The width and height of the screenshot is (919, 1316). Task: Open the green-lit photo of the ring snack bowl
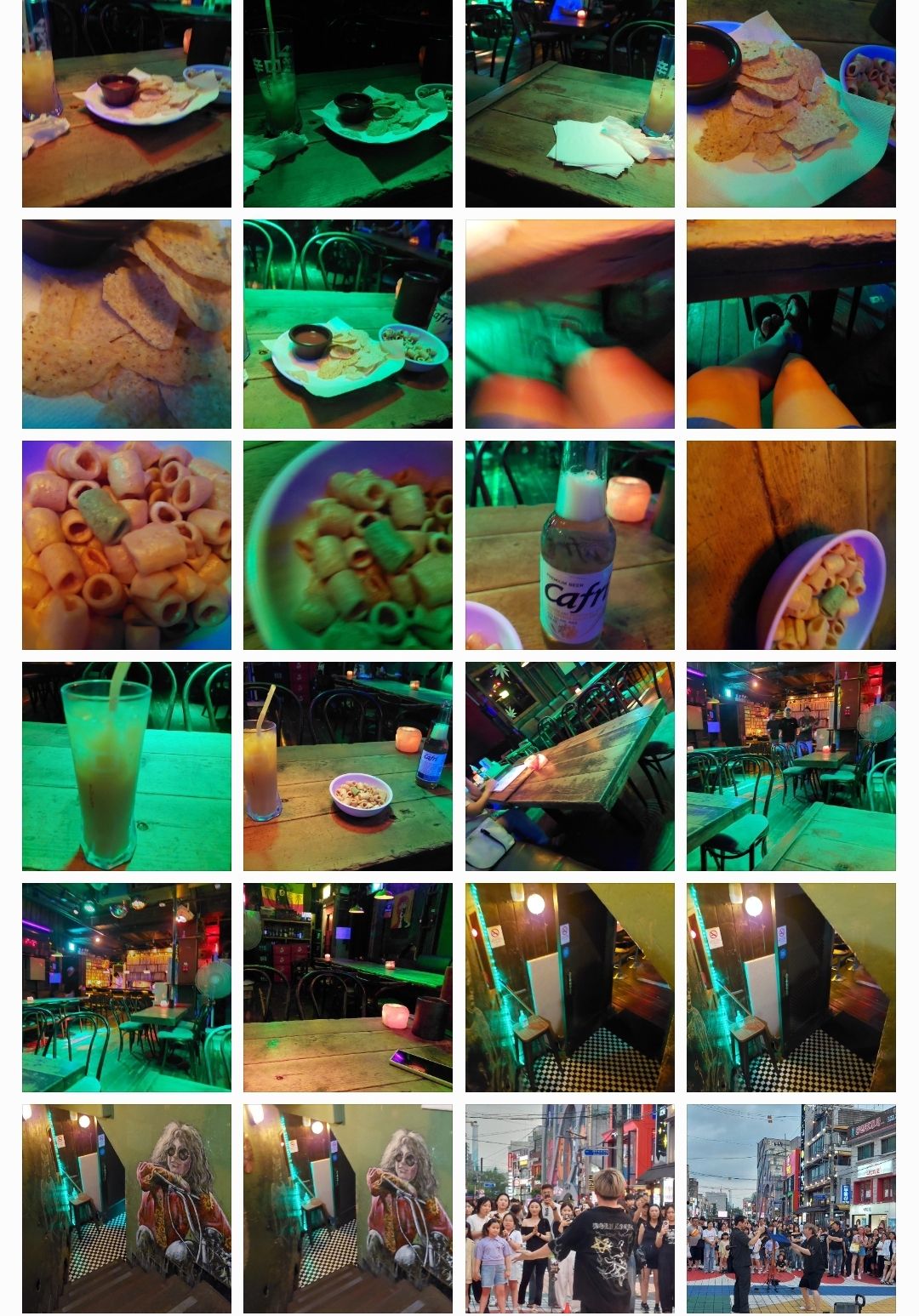click(347, 545)
